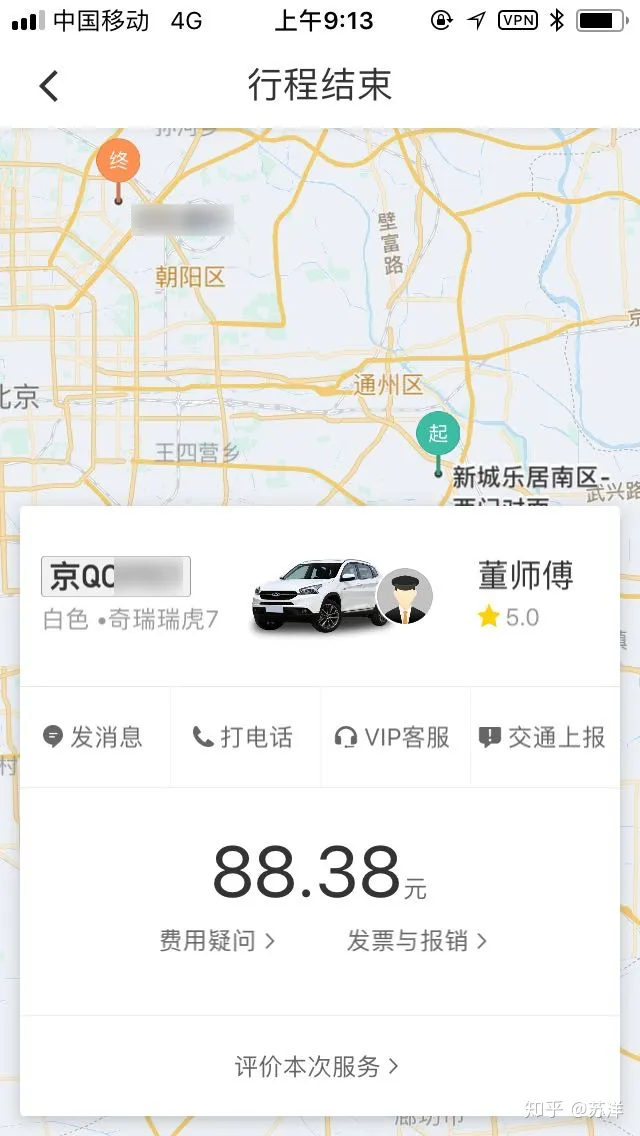The image size is (640, 1136).
Task: Send the driver a message via 发消息
Action: pyautogui.click(x=94, y=738)
